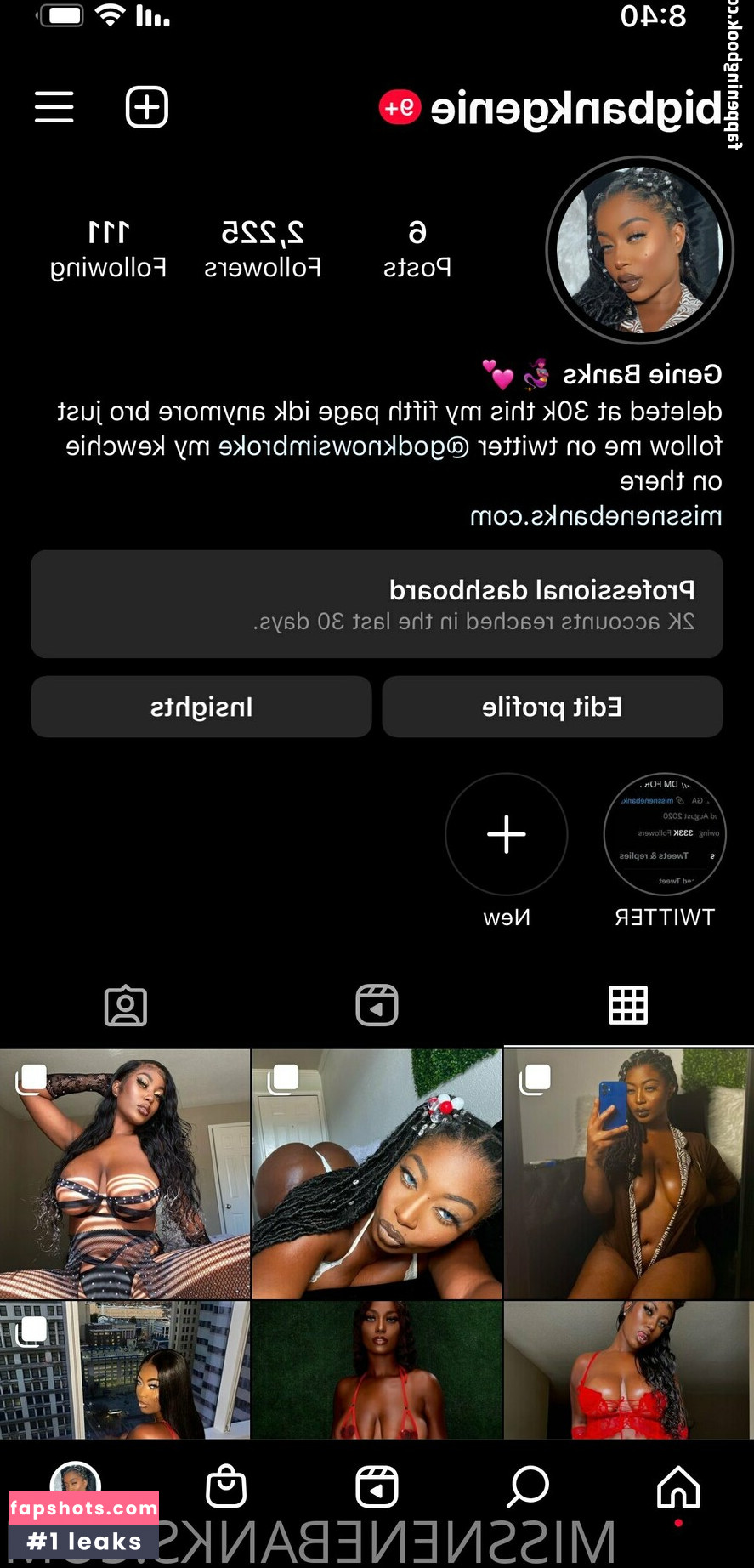View the TWITTER story highlight

[x=665, y=834]
